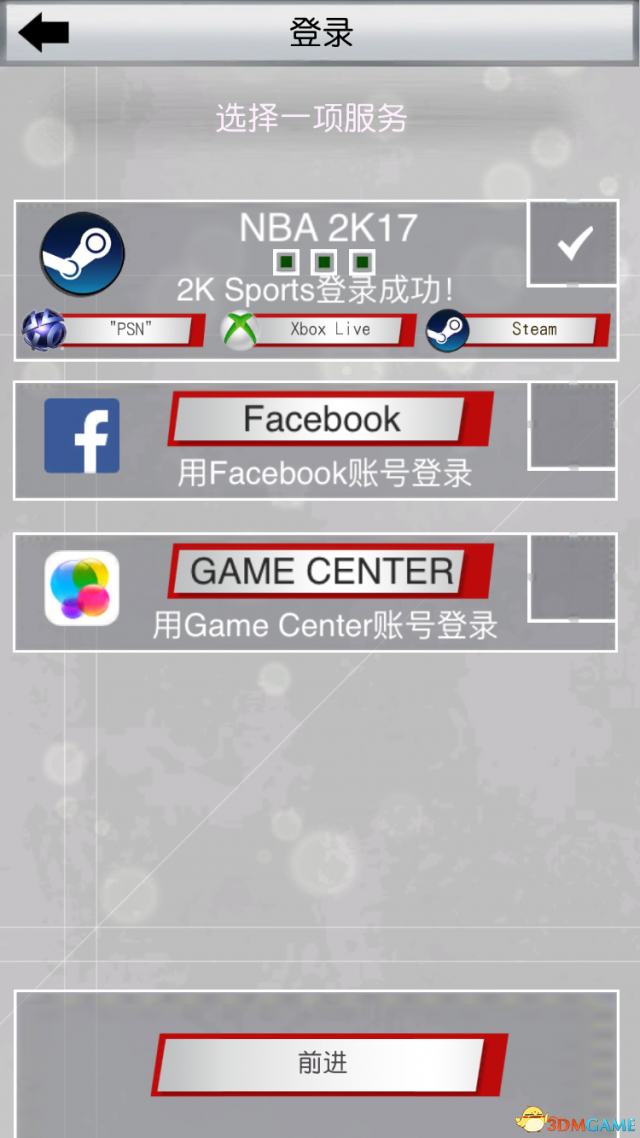This screenshot has width=640, height=1138.
Task: Log in with GAME CENTER button
Action: 322,571
